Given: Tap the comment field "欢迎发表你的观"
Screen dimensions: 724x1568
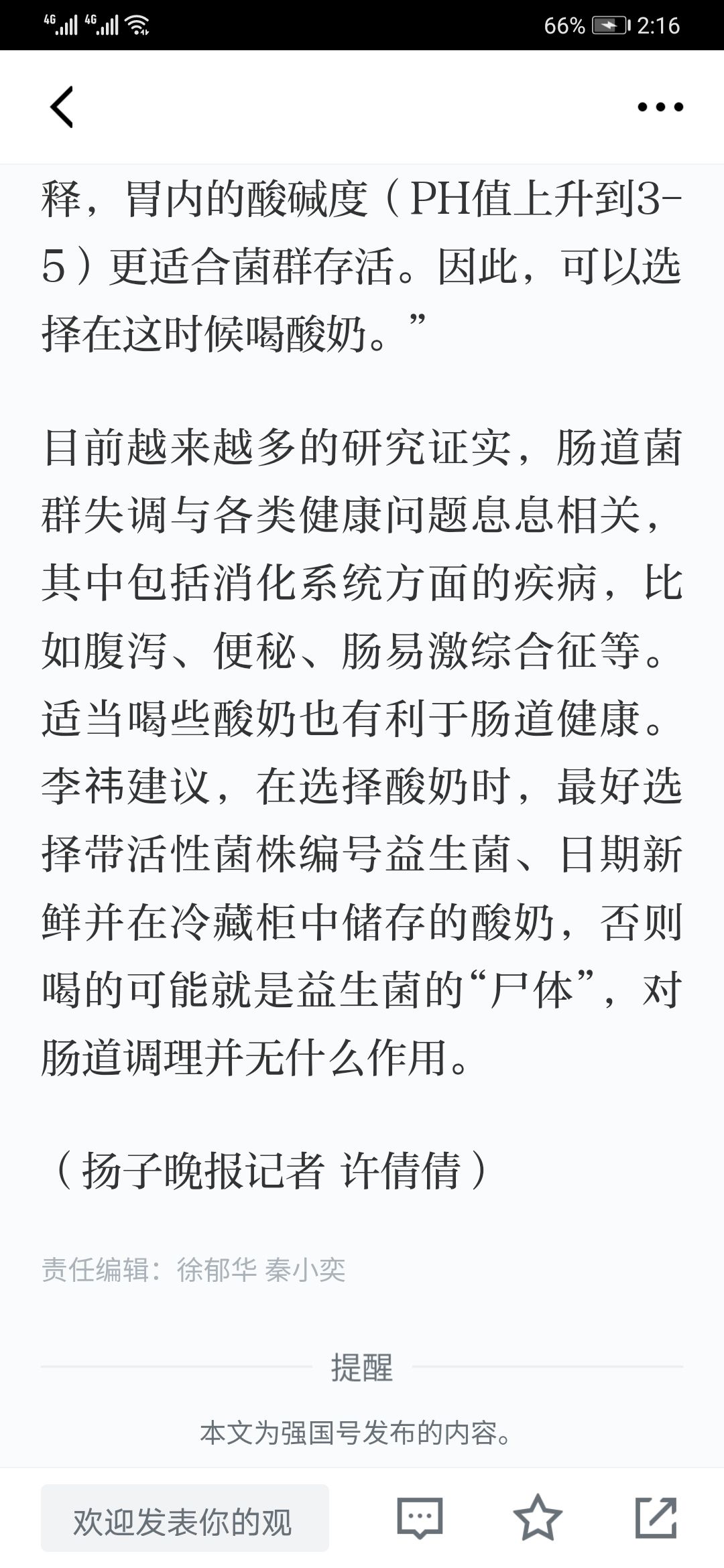Looking at the screenshot, I should (x=185, y=1518).
